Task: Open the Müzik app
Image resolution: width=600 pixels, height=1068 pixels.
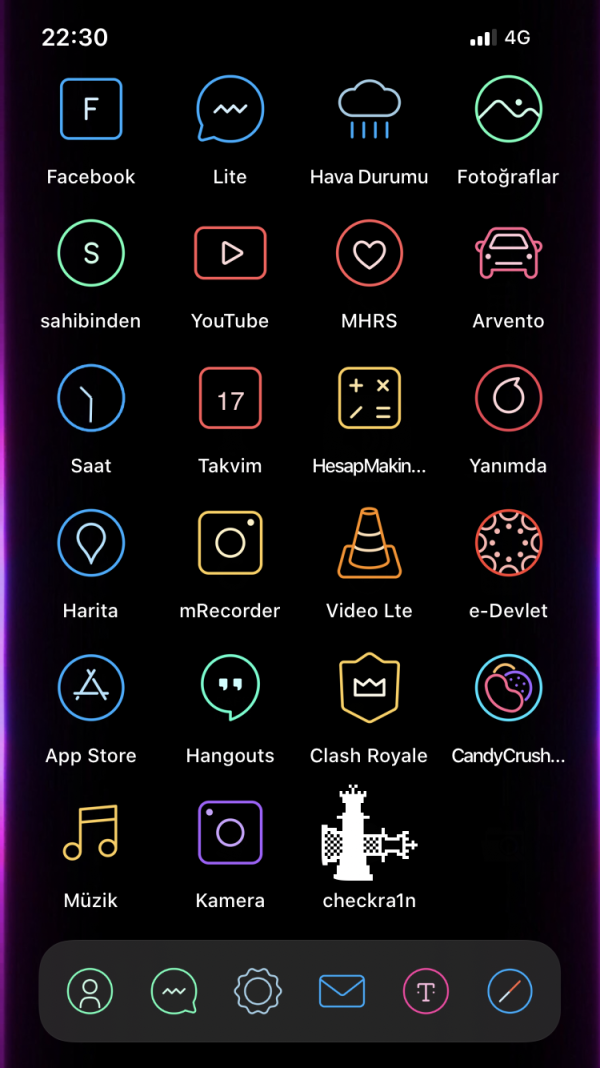Action: (91, 832)
